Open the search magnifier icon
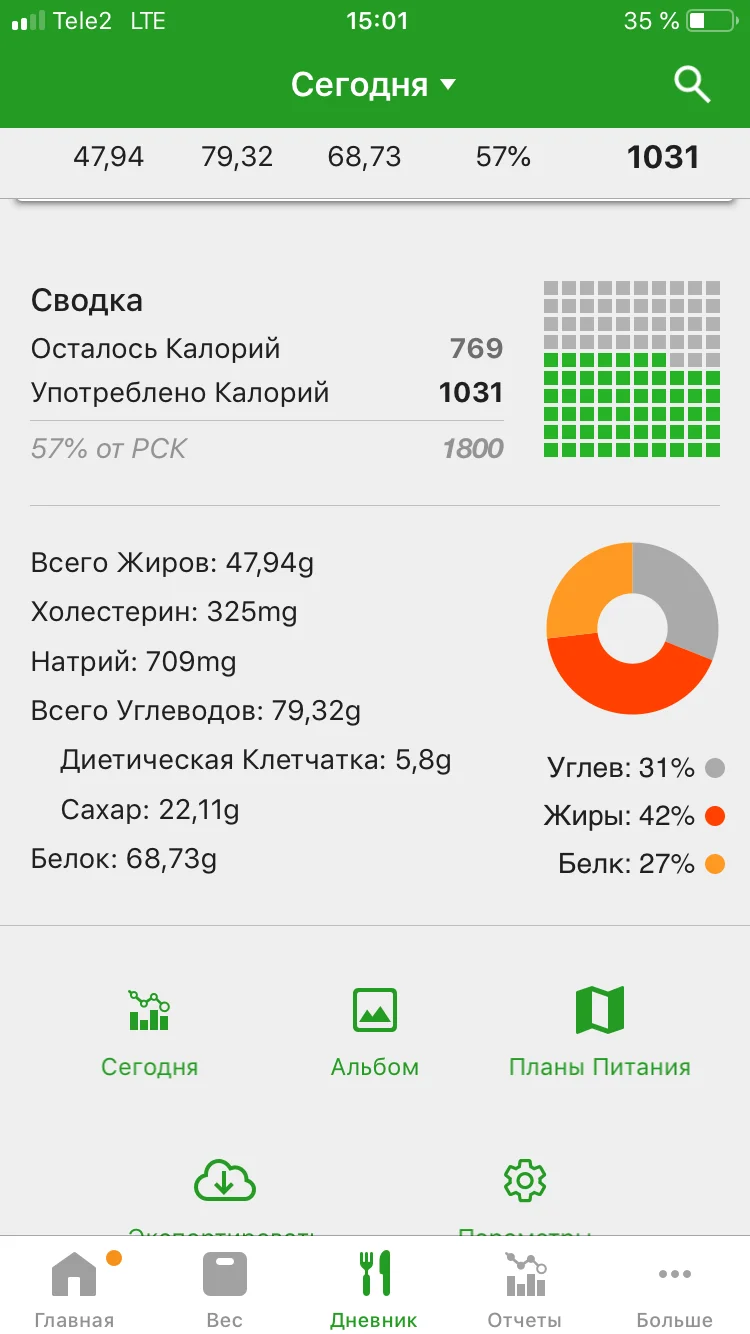This screenshot has width=750, height=1334. [692, 85]
